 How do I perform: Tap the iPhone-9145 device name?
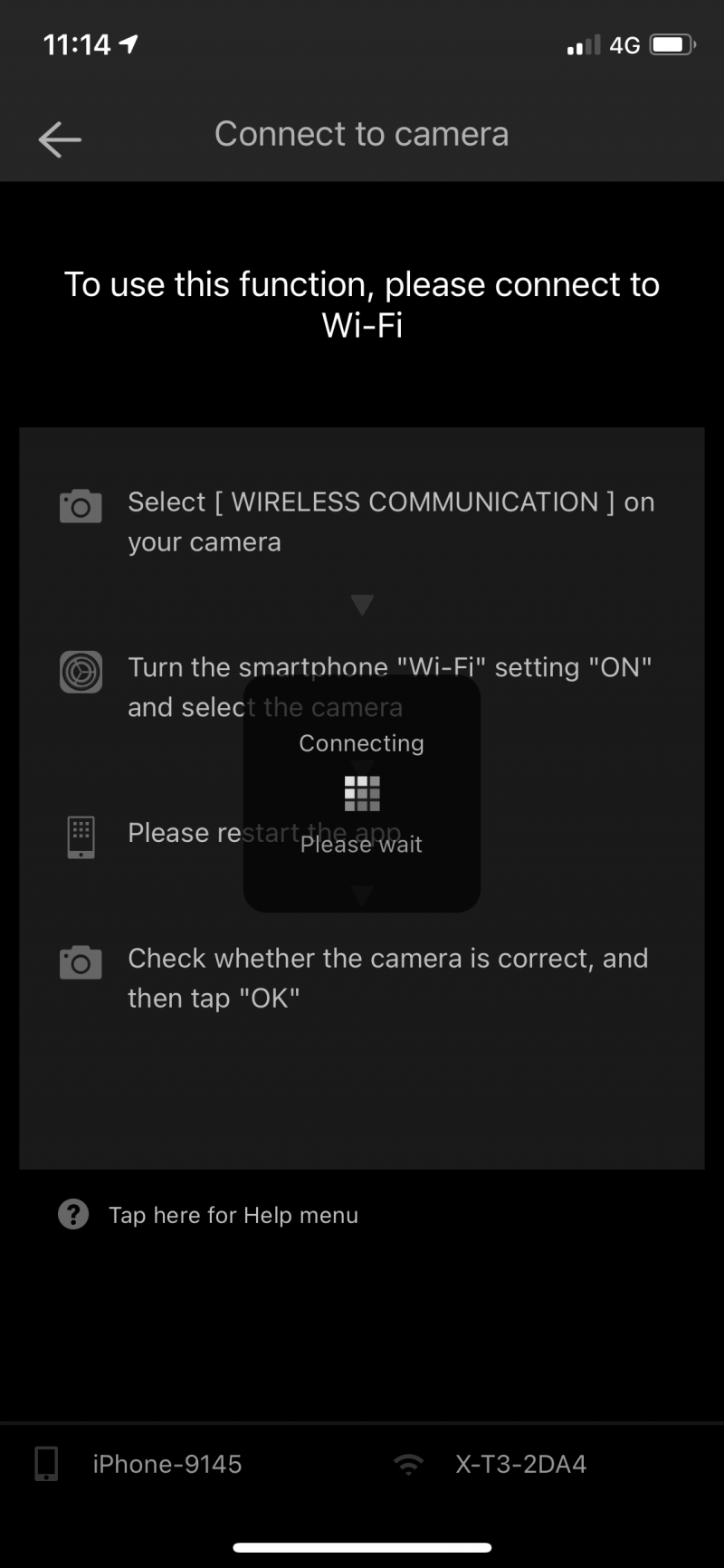(167, 1464)
